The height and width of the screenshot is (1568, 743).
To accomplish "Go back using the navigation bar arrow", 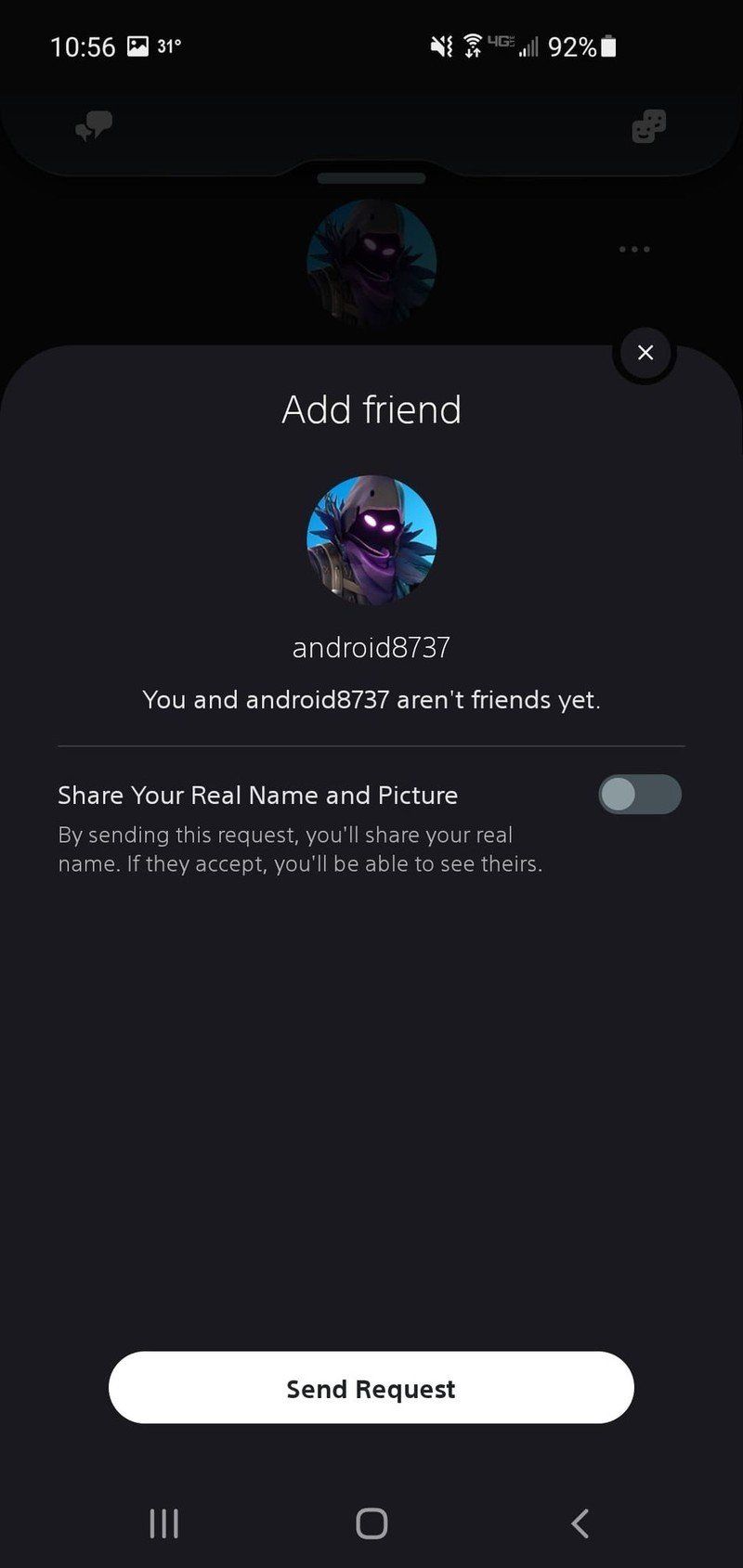I will pyautogui.click(x=580, y=1523).
